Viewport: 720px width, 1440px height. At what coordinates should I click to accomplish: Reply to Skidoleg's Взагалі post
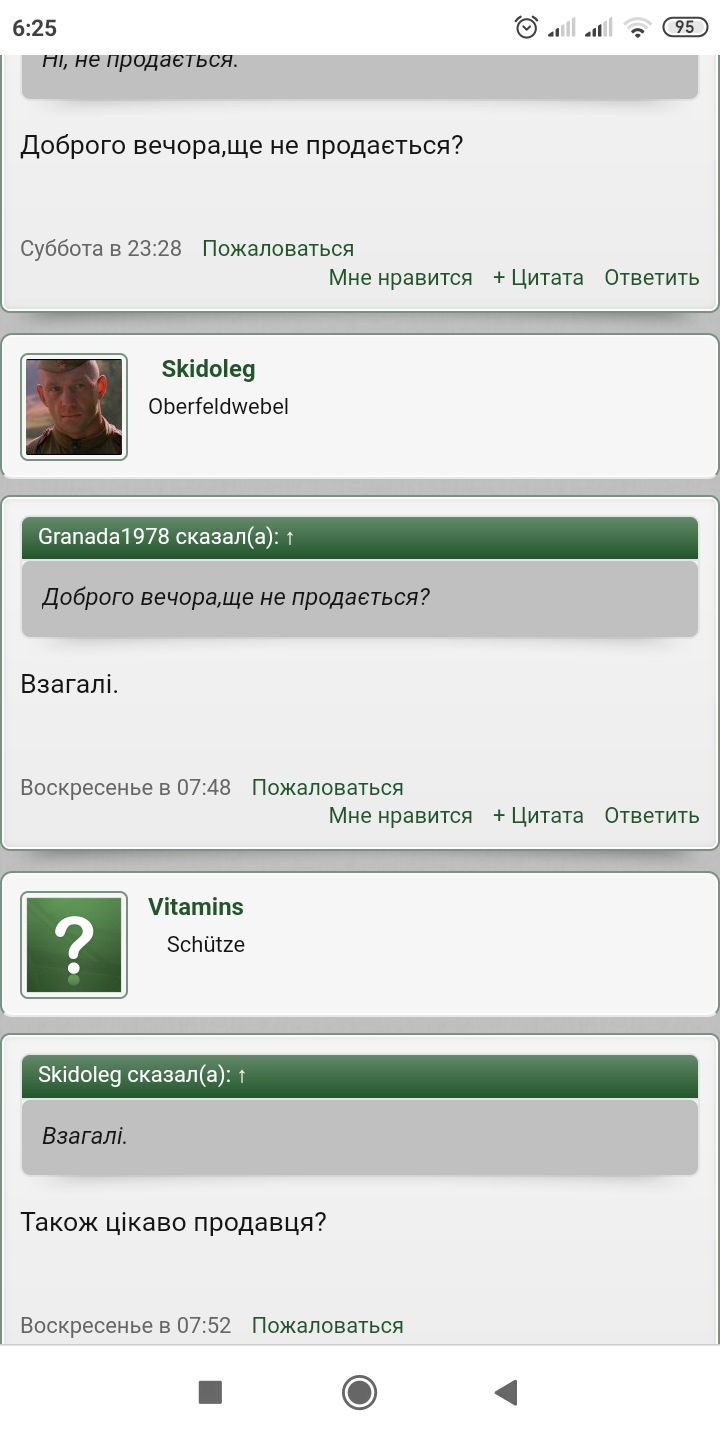click(x=651, y=816)
